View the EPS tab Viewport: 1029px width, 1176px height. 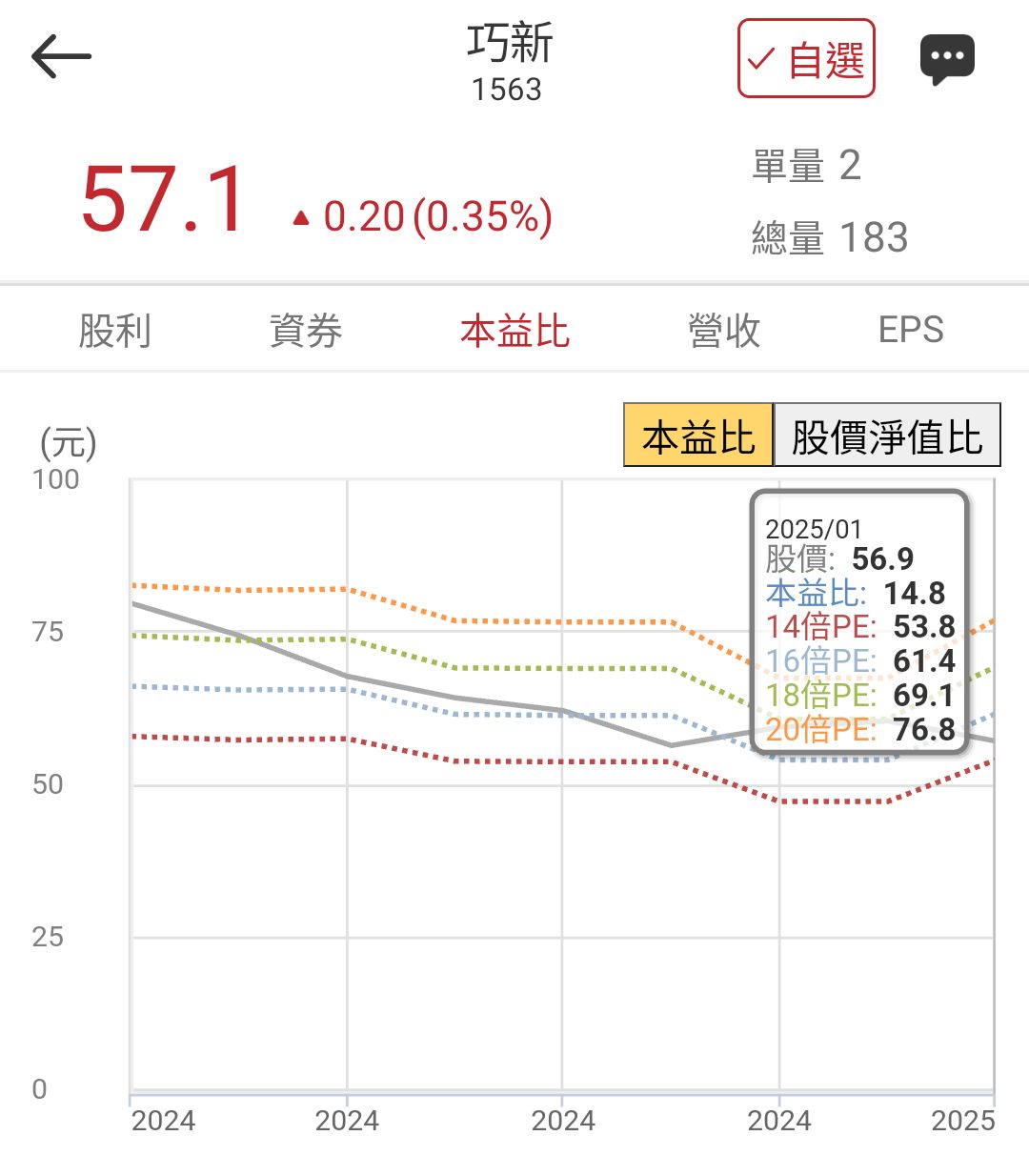pyautogui.click(x=911, y=331)
